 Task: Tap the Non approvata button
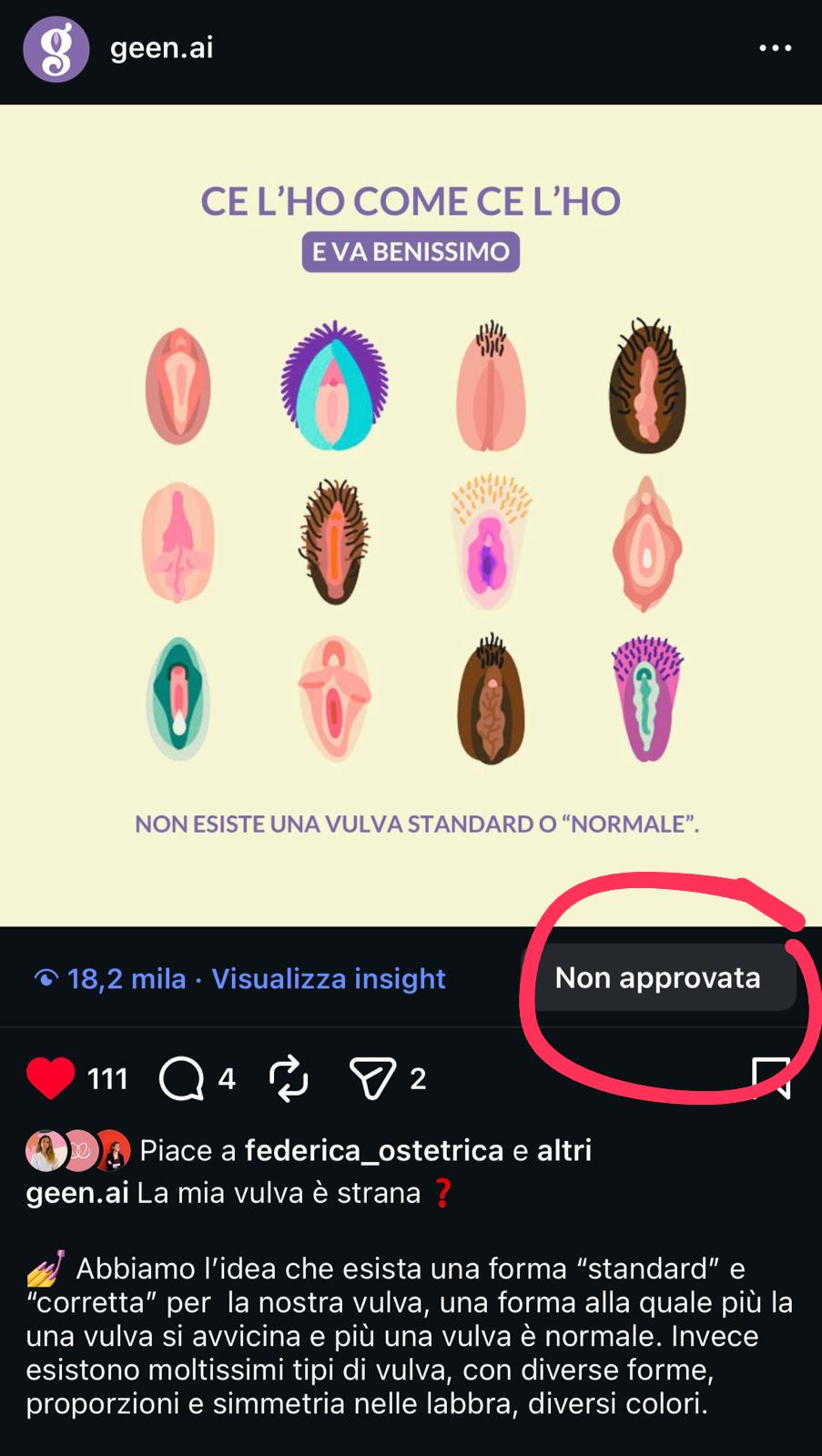pyautogui.click(x=658, y=978)
